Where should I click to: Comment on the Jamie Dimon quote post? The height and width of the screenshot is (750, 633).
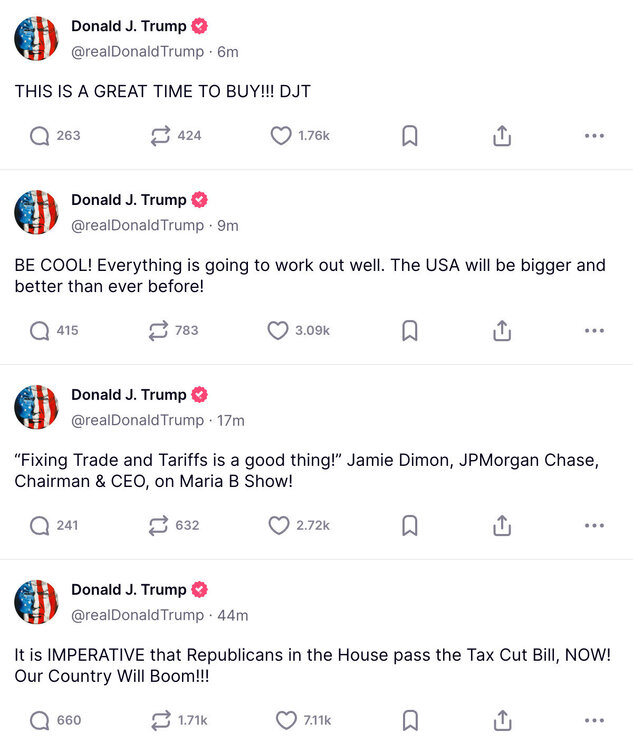coord(40,525)
